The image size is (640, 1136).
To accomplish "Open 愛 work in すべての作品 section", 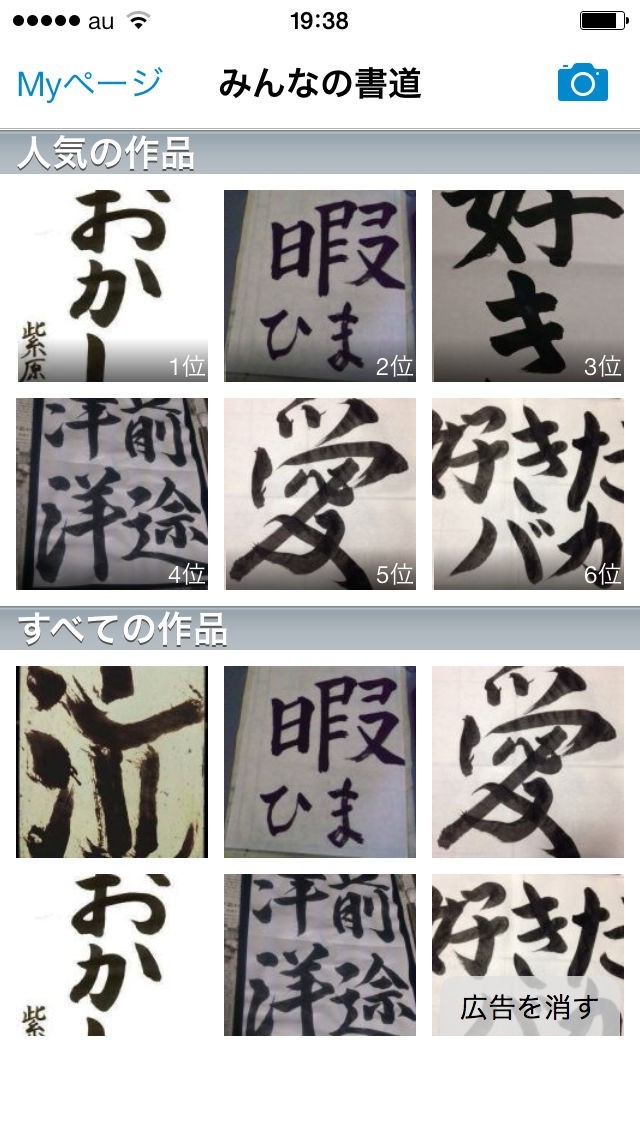I will coord(528,761).
